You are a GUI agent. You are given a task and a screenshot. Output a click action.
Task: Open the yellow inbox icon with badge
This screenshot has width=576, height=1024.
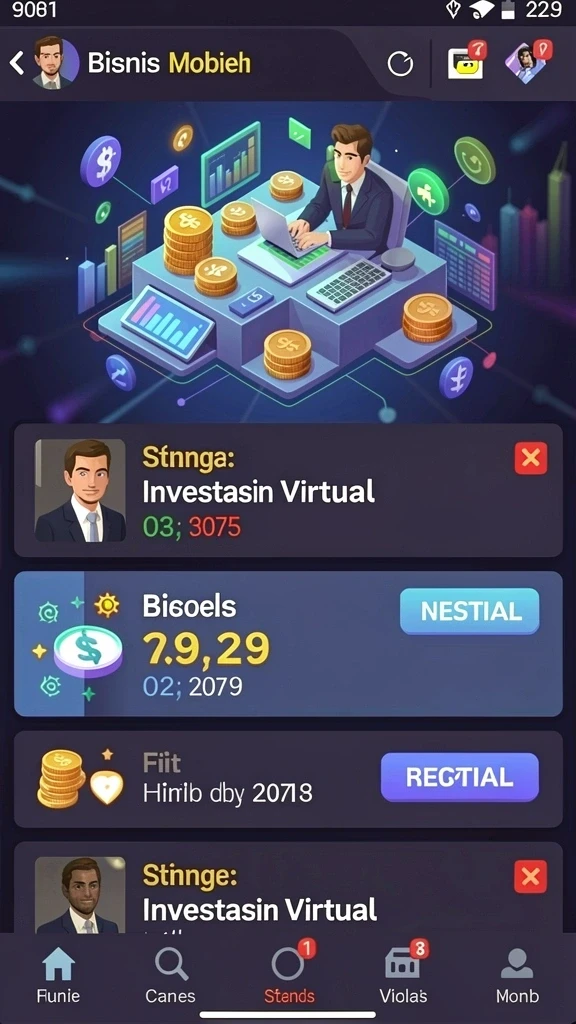[x=466, y=61]
